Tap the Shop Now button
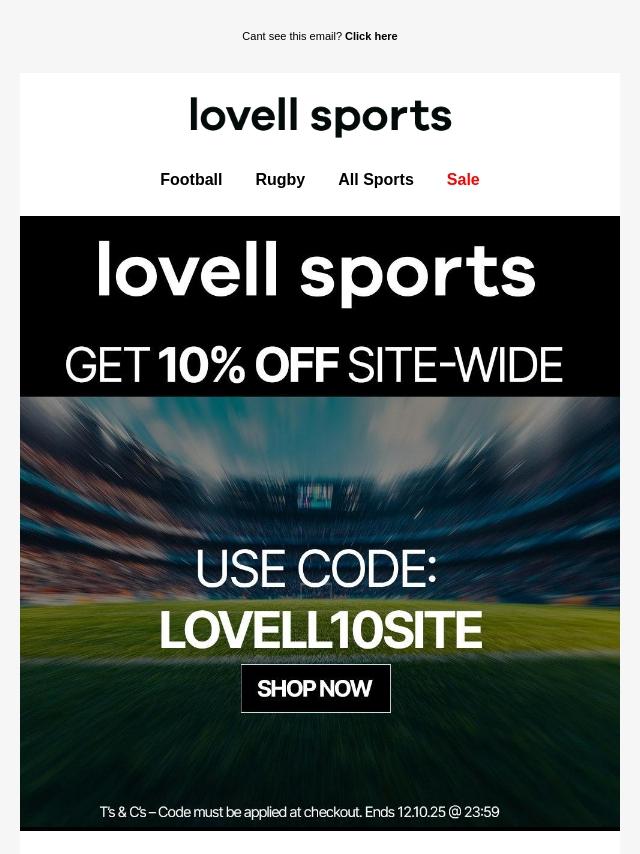 315,689
